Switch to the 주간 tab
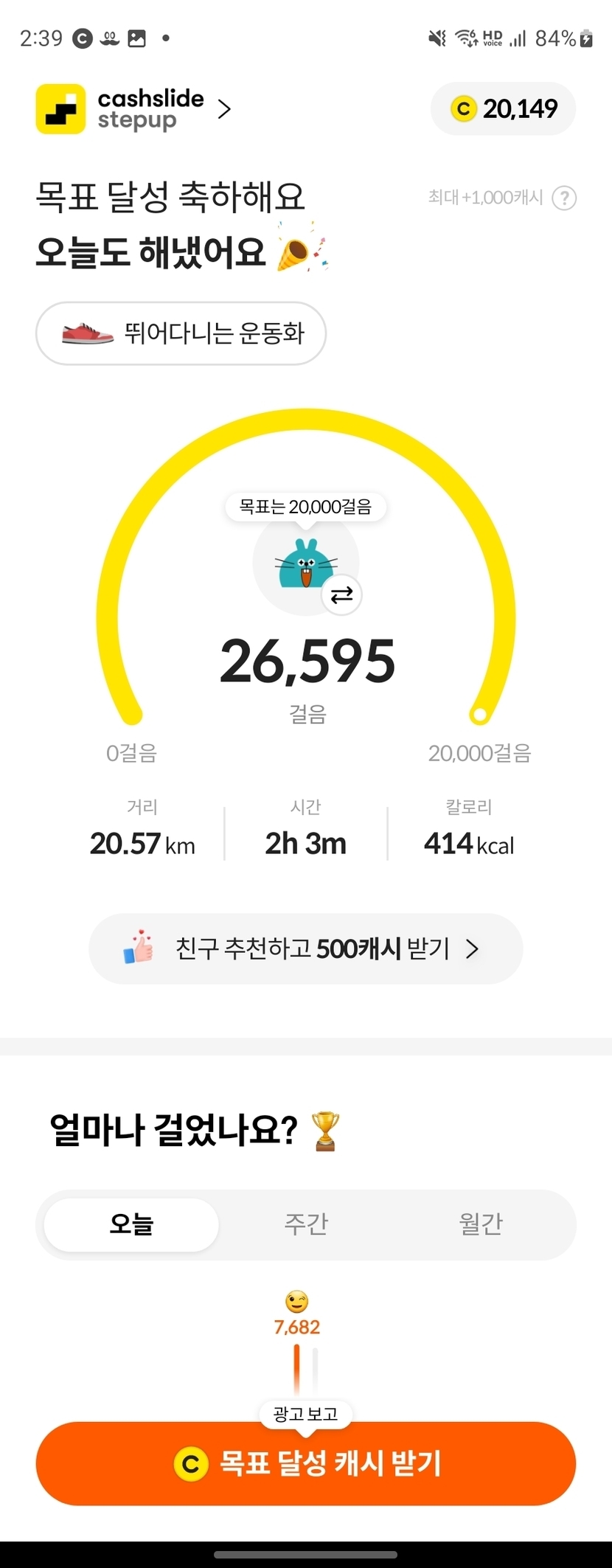 pyautogui.click(x=306, y=1224)
